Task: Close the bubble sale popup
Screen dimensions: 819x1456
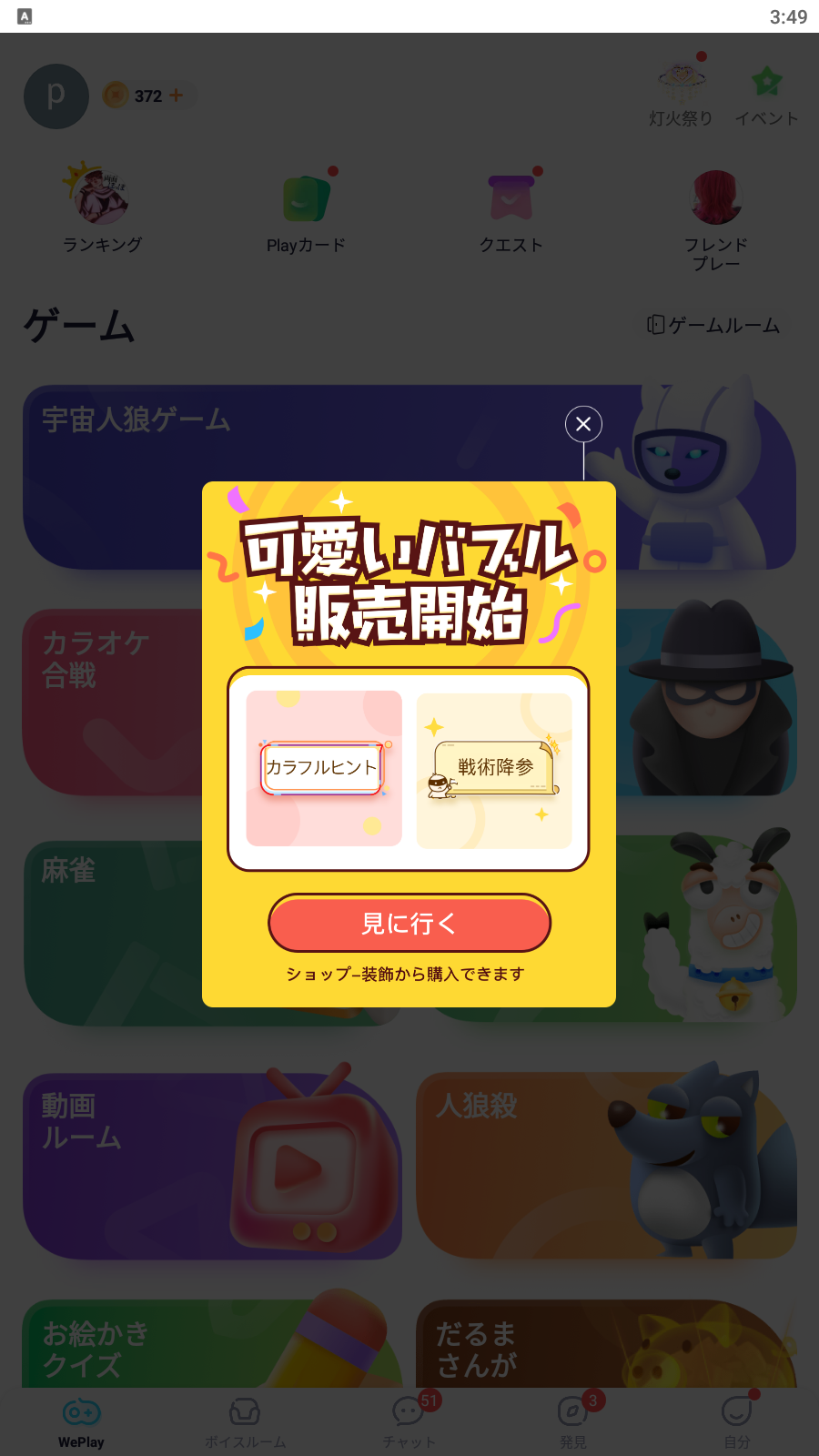Action: click(x=583, y=424)
